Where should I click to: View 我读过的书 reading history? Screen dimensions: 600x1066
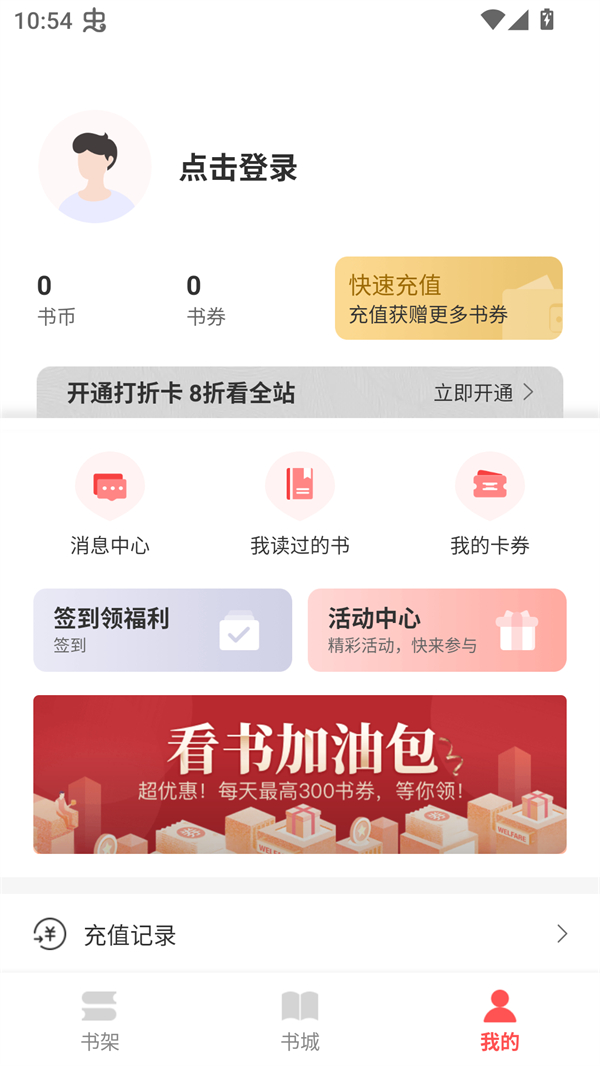pyautogui.click(x=300, y=503)
